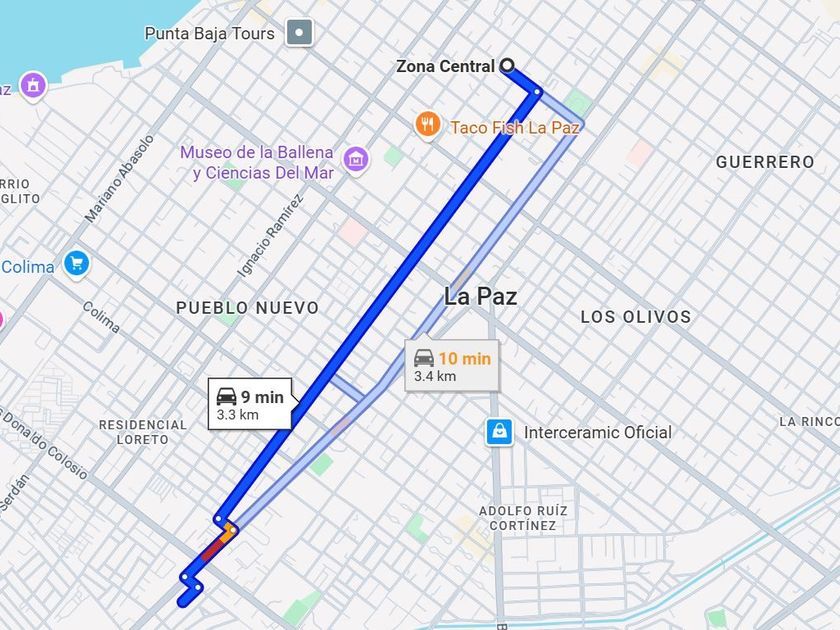Select the 10 min alternate route
The image size is (840, 630).
[452, 366]
